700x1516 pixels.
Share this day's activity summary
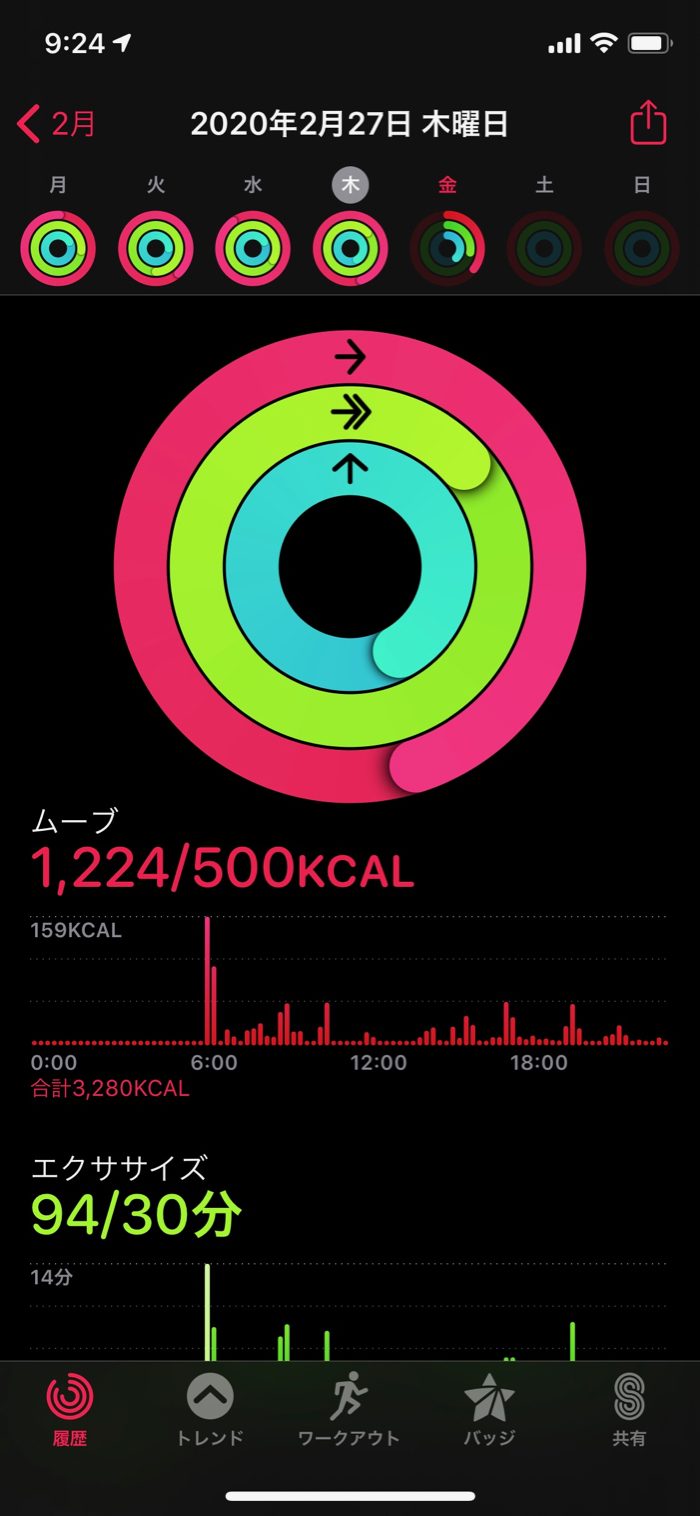pyautogui.click(x=648, y=123)
